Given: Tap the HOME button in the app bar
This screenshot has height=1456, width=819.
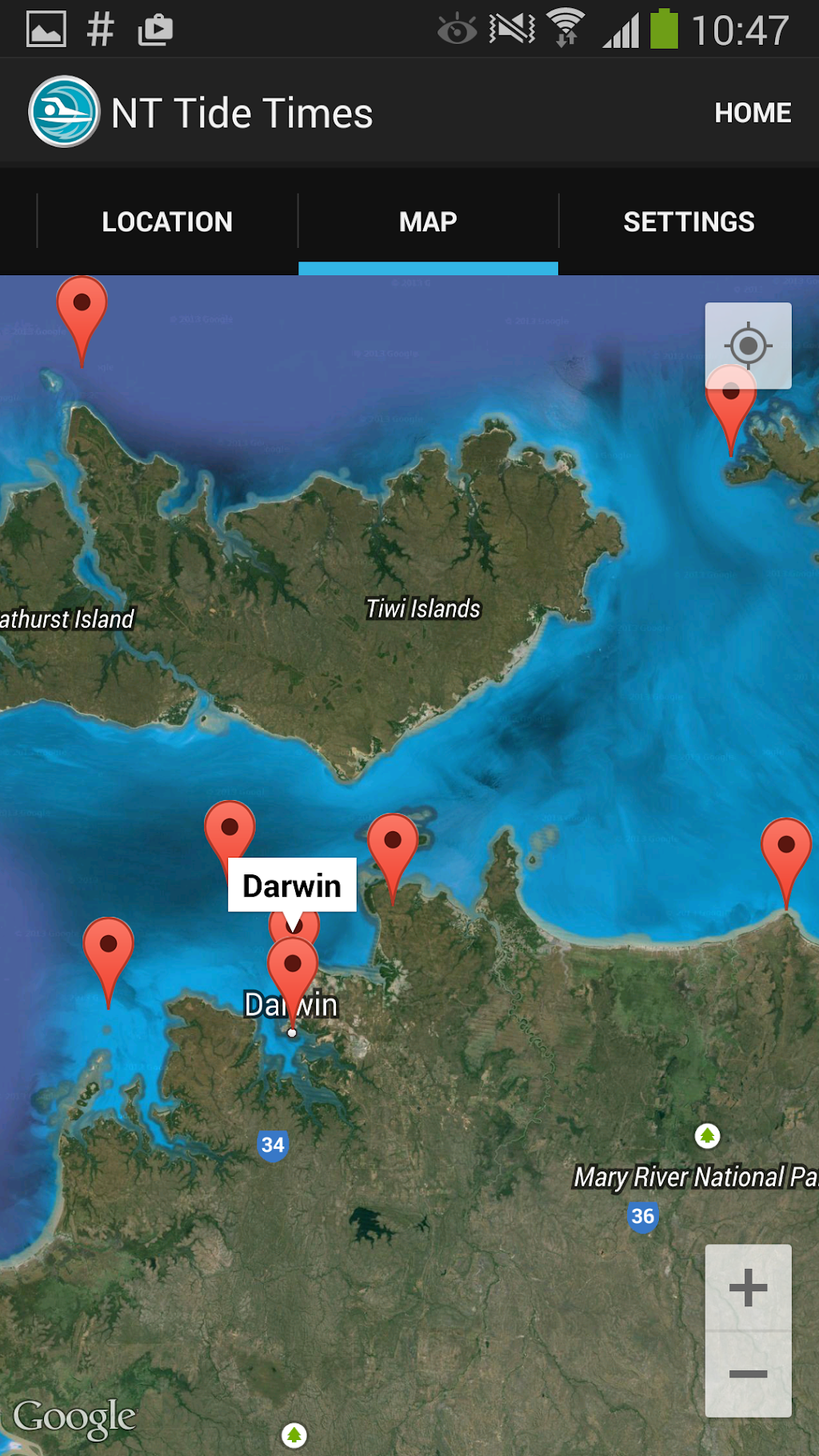Looking at the screenshot, I should 752,113.
